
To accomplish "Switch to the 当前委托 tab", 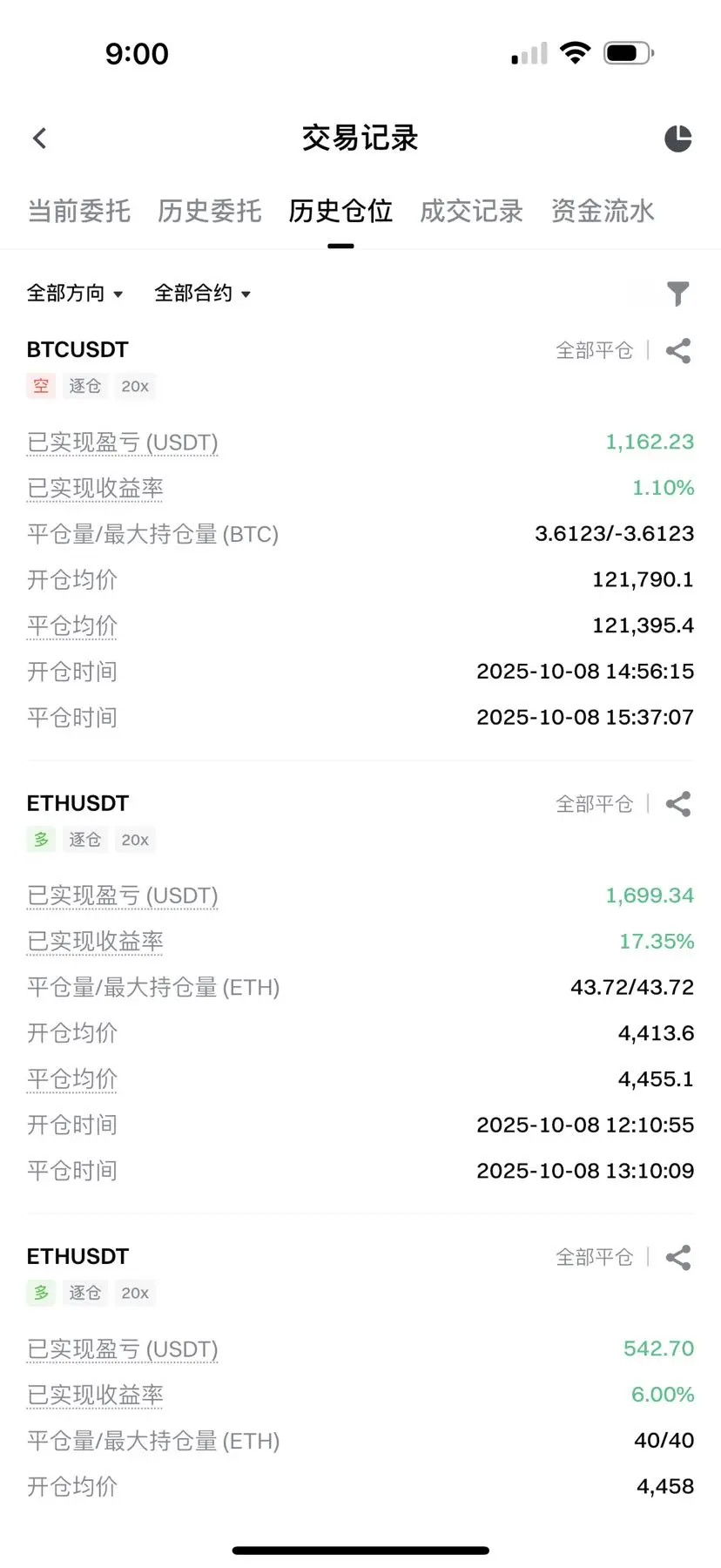I will [79, 211].
